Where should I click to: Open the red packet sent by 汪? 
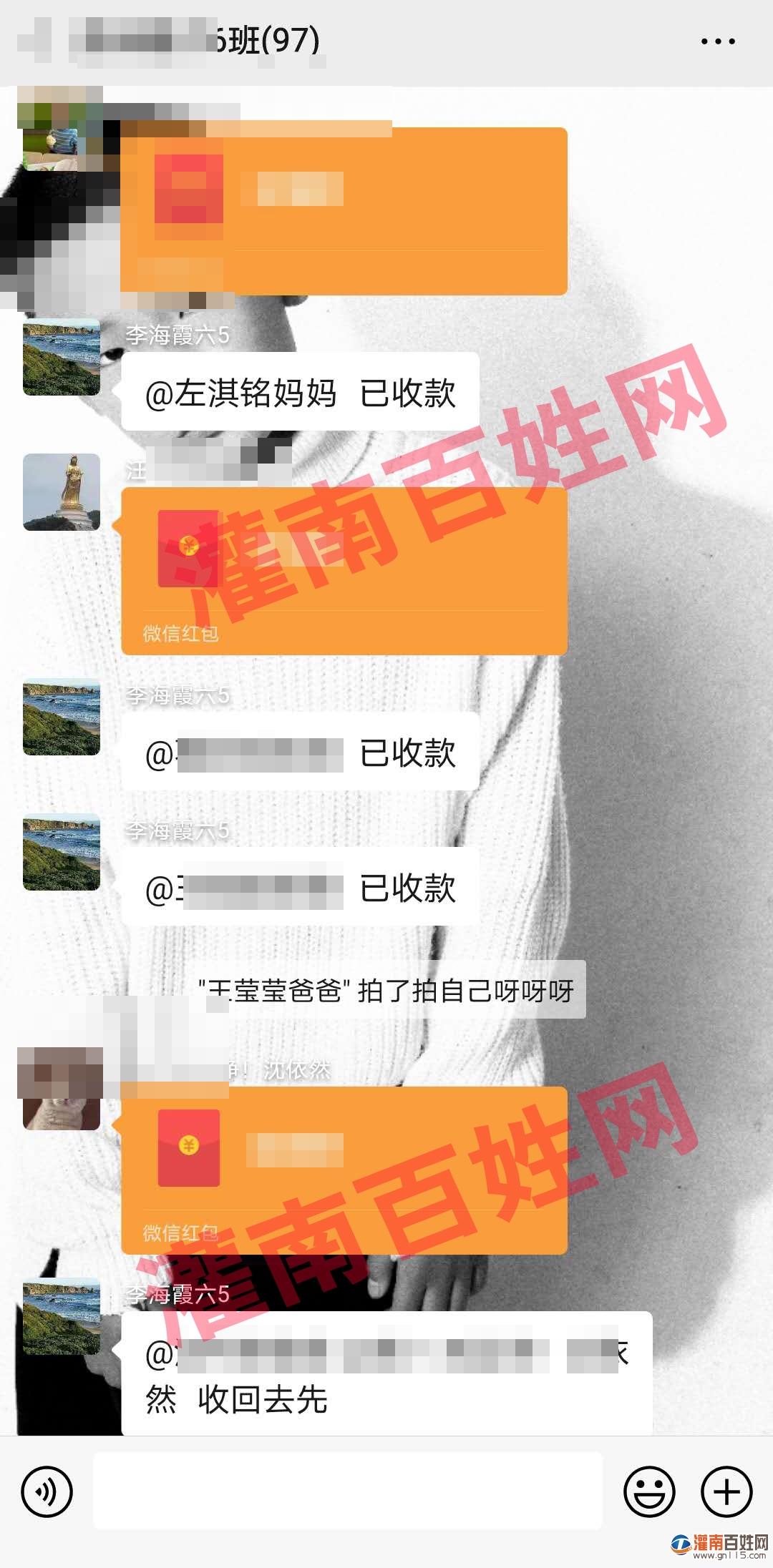click(344, 570)
